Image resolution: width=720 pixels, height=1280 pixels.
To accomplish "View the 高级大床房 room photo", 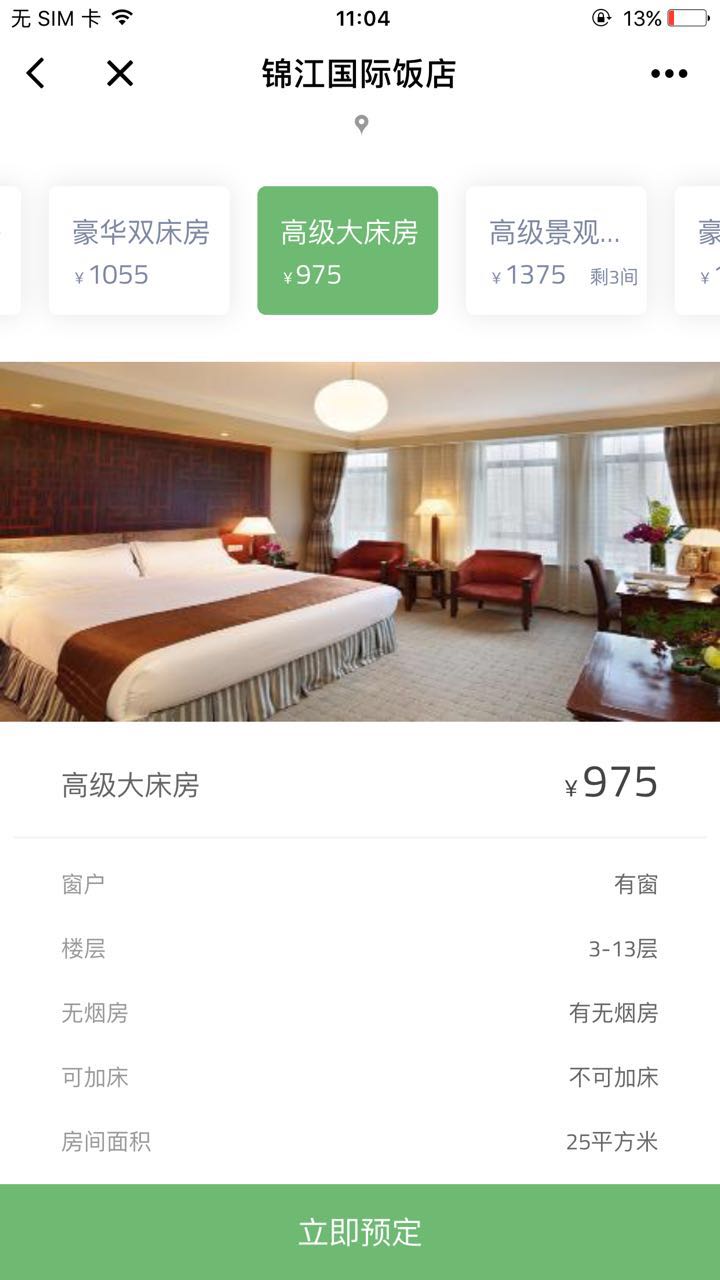I will point(360,541).
